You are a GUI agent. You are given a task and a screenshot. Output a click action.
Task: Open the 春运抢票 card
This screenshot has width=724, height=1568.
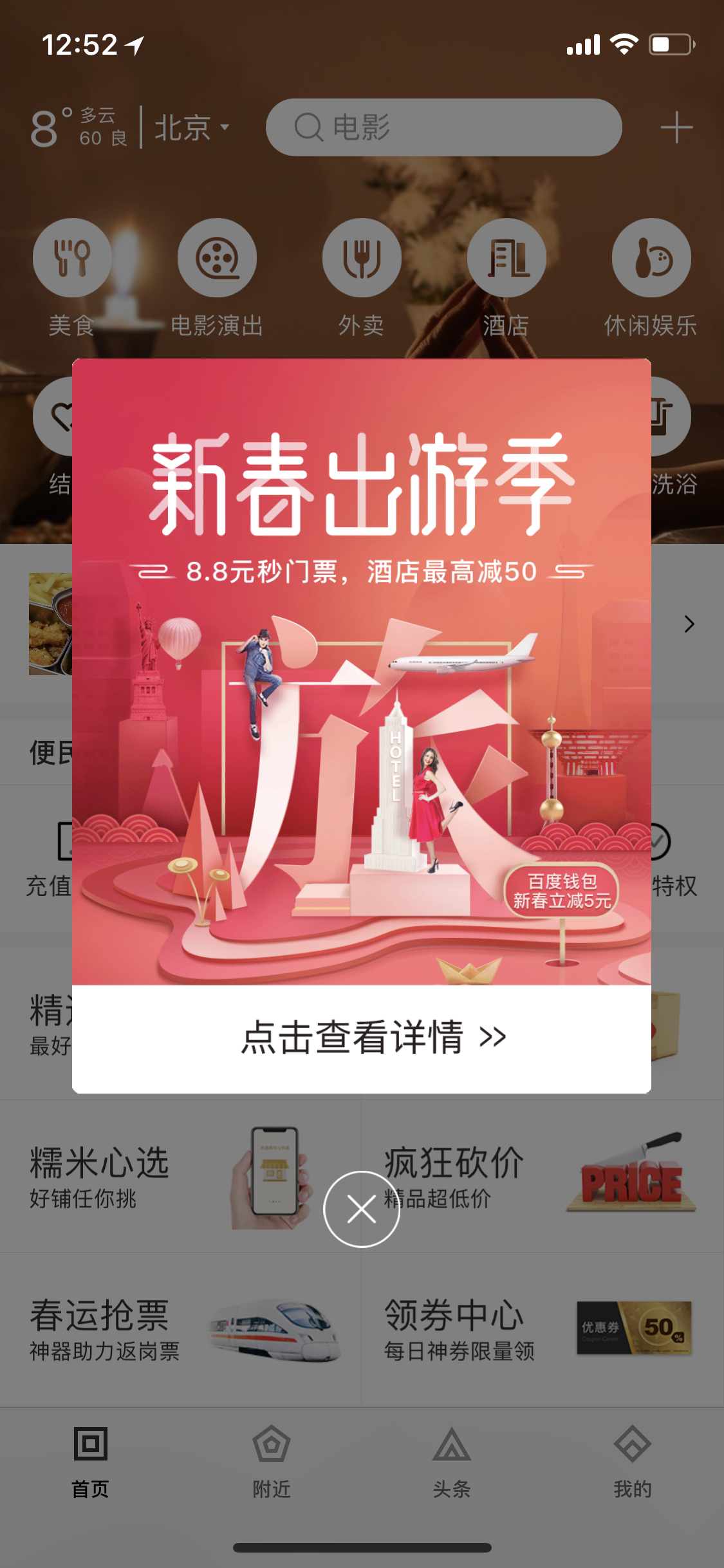pos(180,1329)
